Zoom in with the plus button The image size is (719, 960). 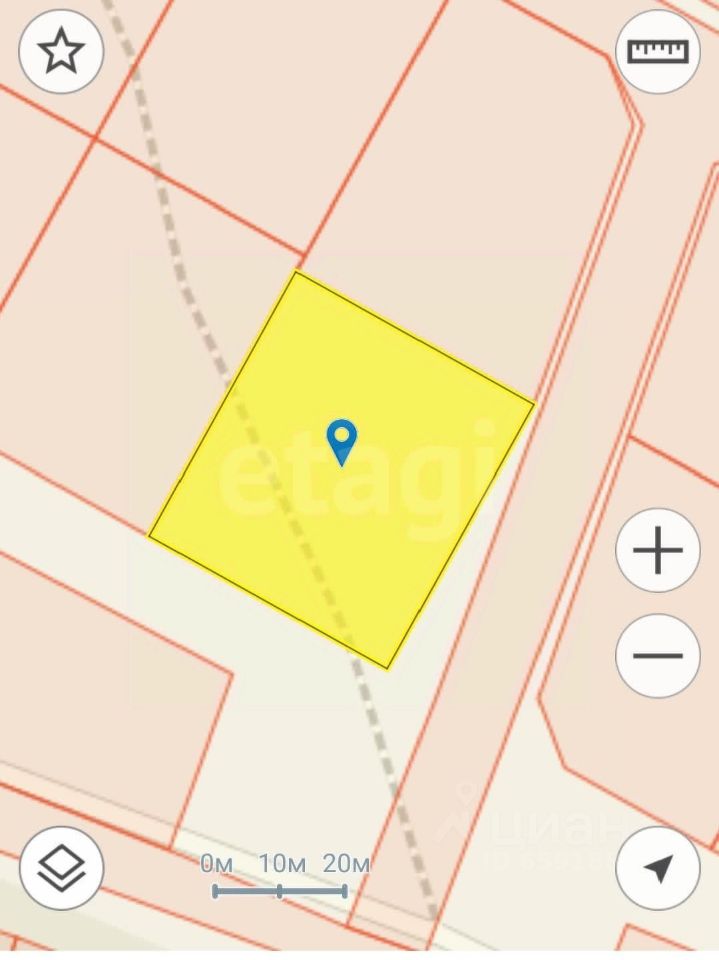(x=657, y=550)
